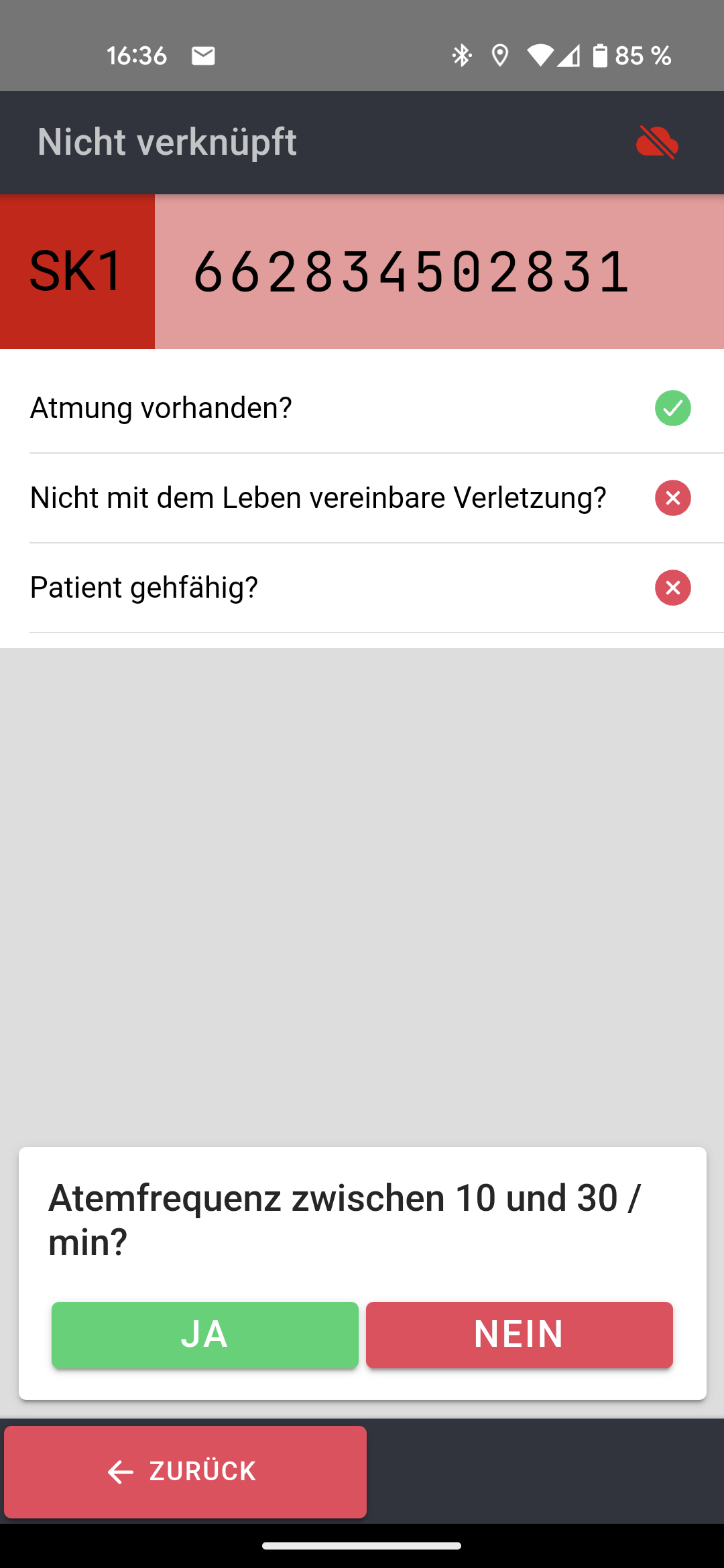Image resolution: width=724 pixels, height=1568 pixels.
Task: Answer NEIN to the Atemfrequenz question
Action: [x=519, y=1334]
